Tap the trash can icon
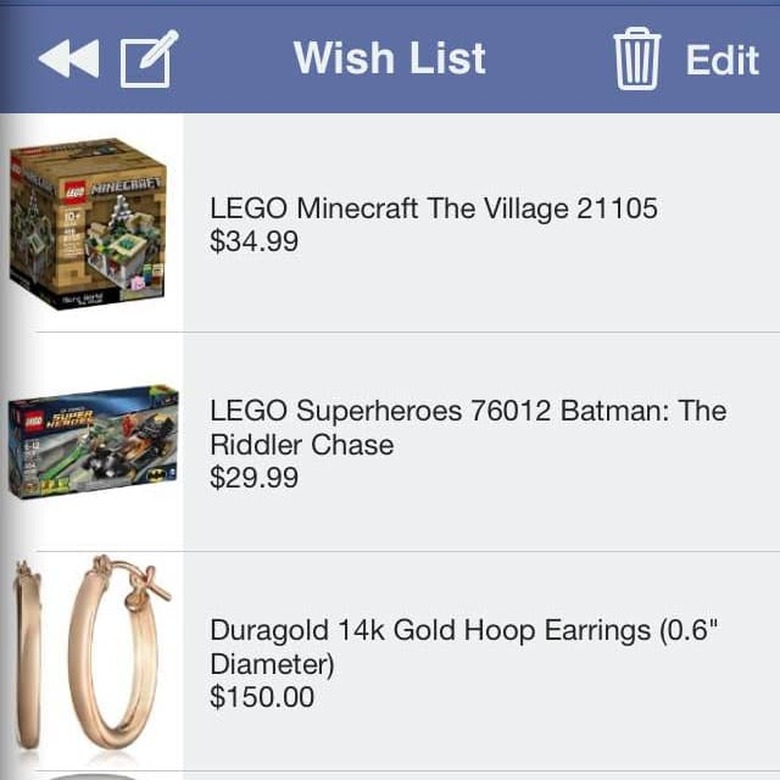Screen dimensions: 780x780 click(x=638, y=60)
